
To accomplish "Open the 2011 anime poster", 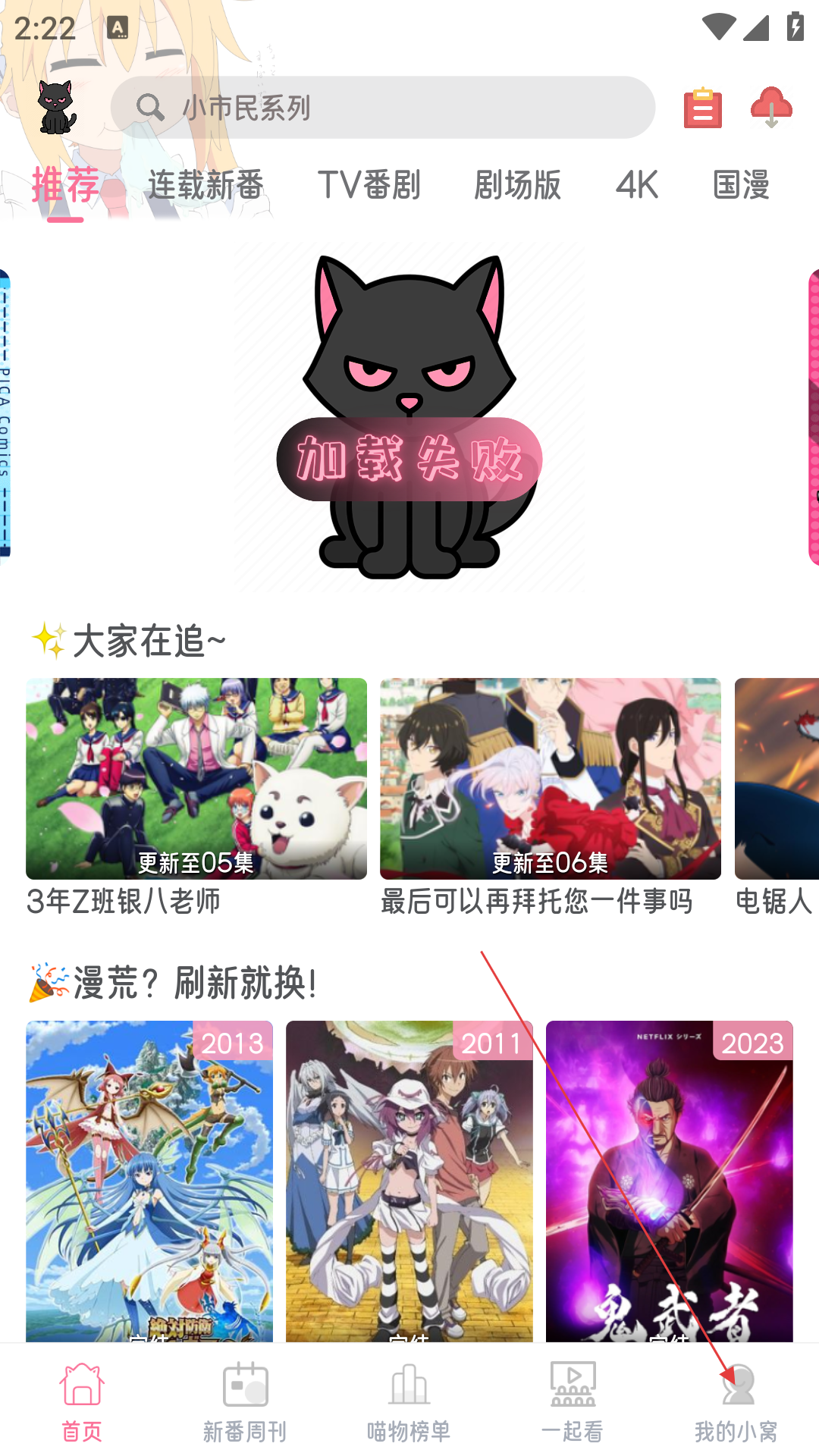I will 409,1181.
